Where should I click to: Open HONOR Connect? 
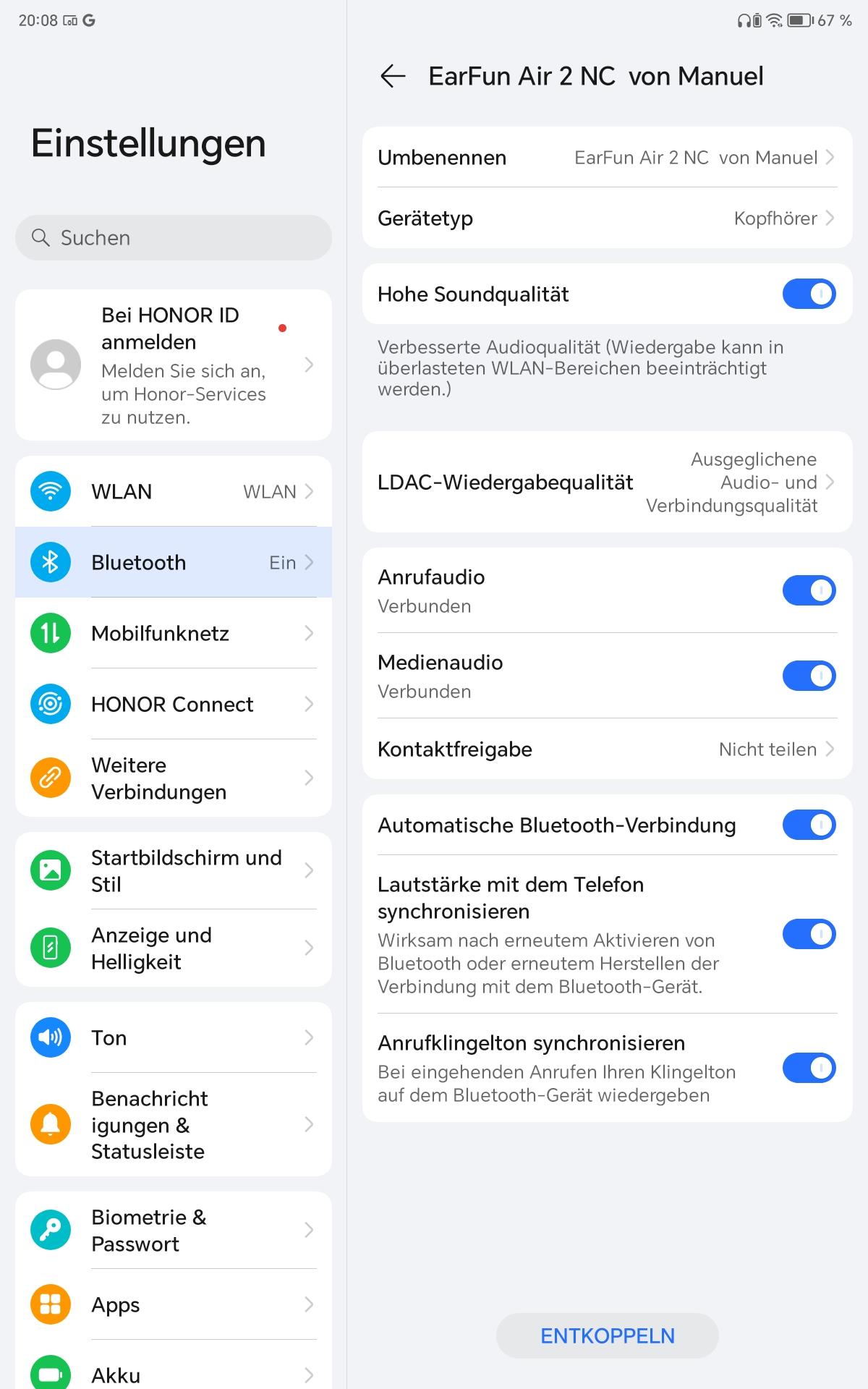pyautogui.click(x=174, y=704)
